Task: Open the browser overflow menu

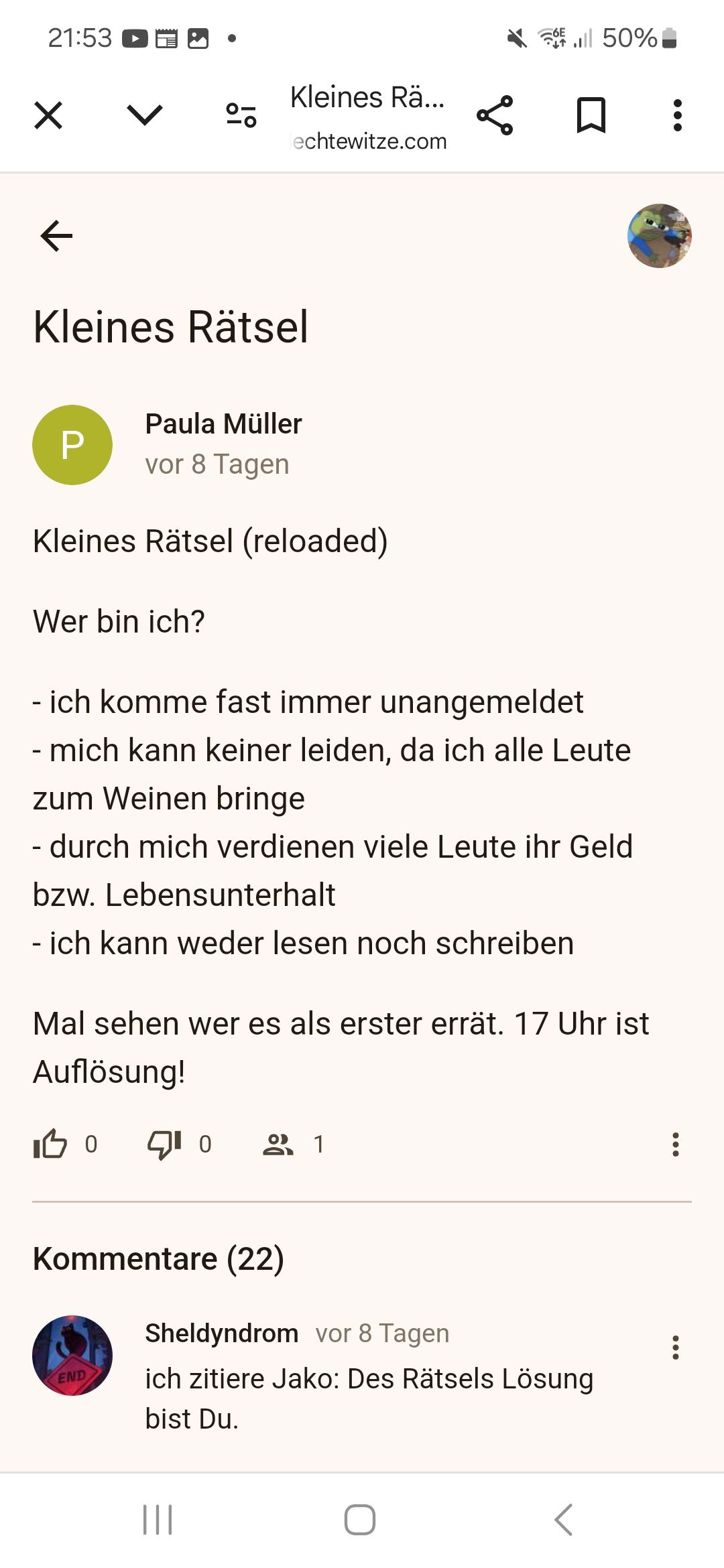Action: [x=677, y=115]
